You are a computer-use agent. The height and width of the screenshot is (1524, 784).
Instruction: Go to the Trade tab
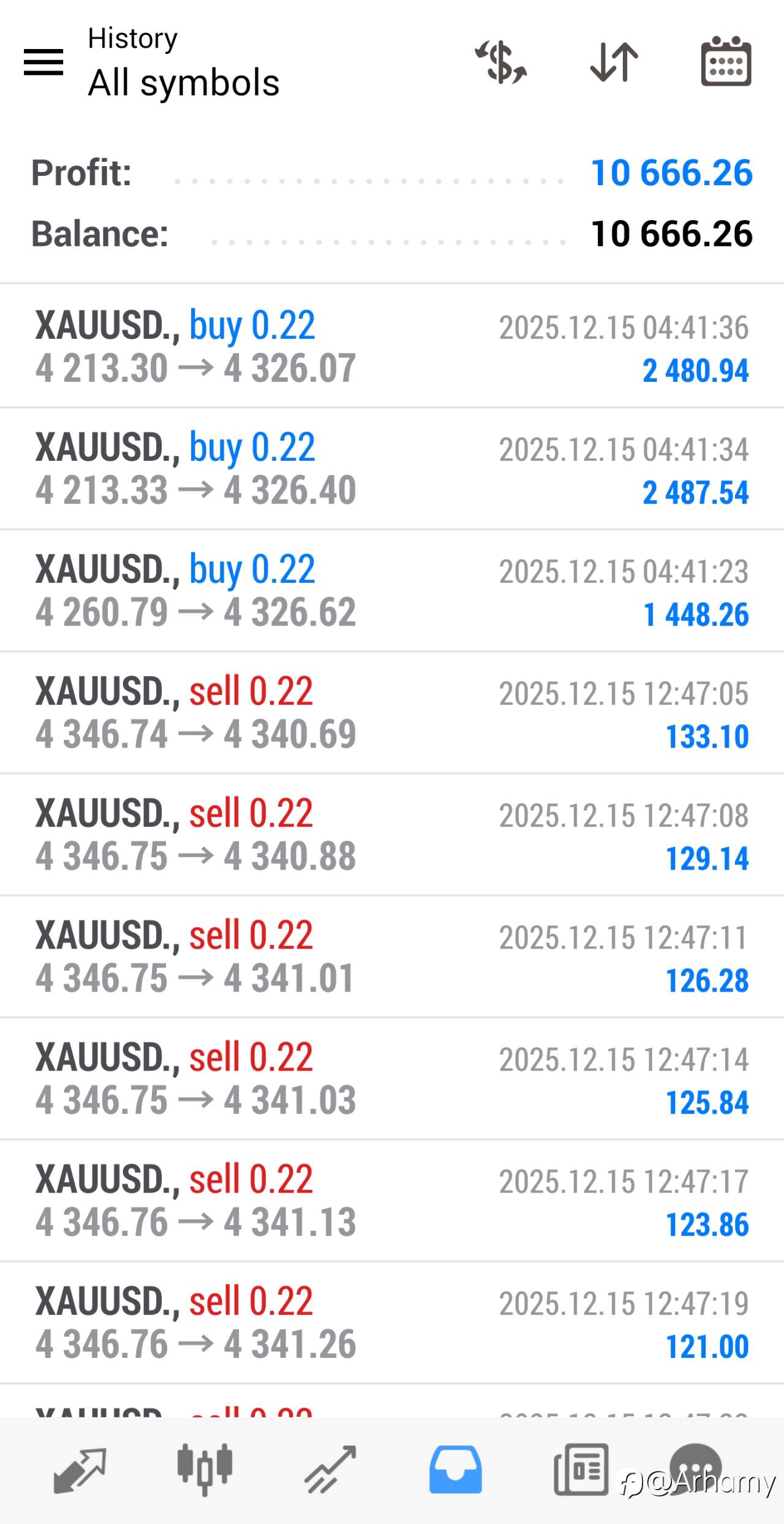(x=331, y=1469)
